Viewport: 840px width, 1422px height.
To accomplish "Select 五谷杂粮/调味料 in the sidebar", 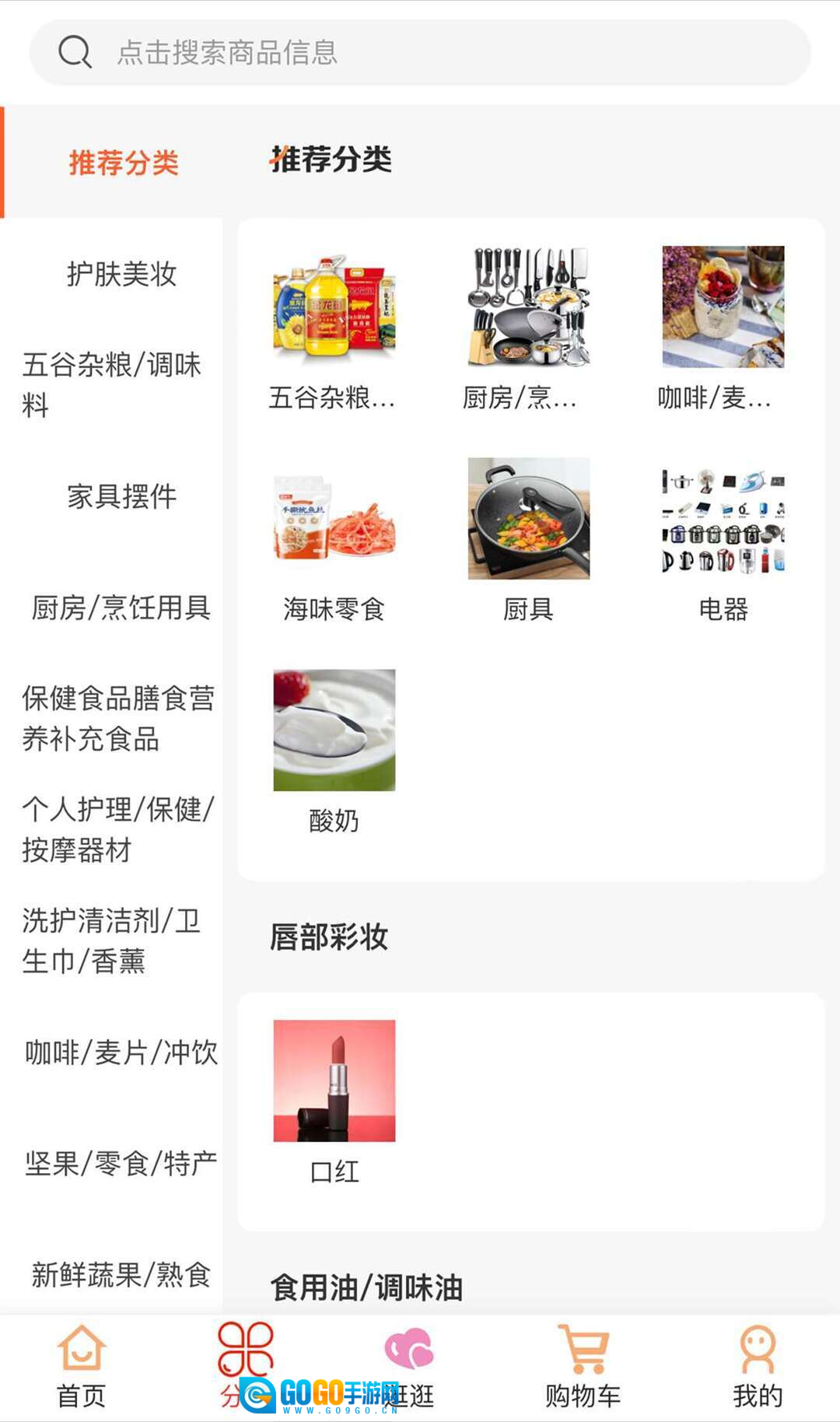I will 111,384.
